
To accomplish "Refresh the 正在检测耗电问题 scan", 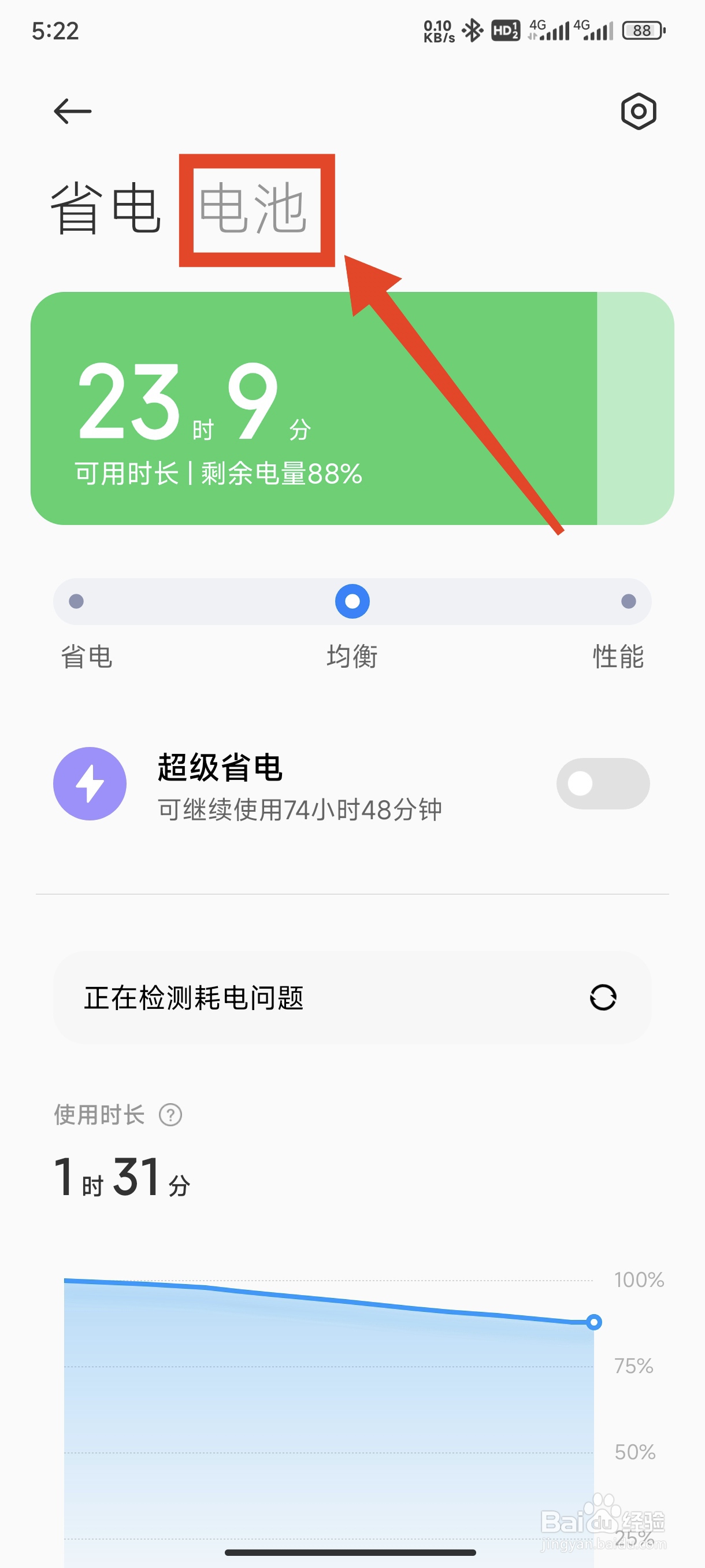I will coord(603,997).
